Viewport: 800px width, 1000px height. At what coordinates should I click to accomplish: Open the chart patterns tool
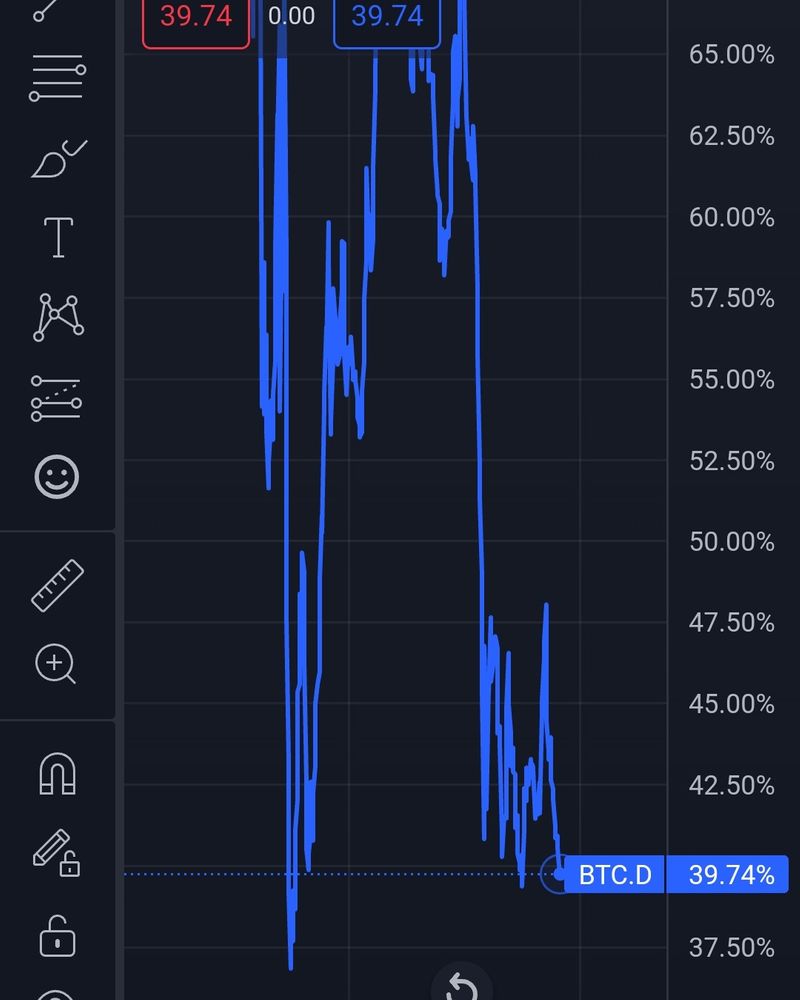tap(58, 317)
